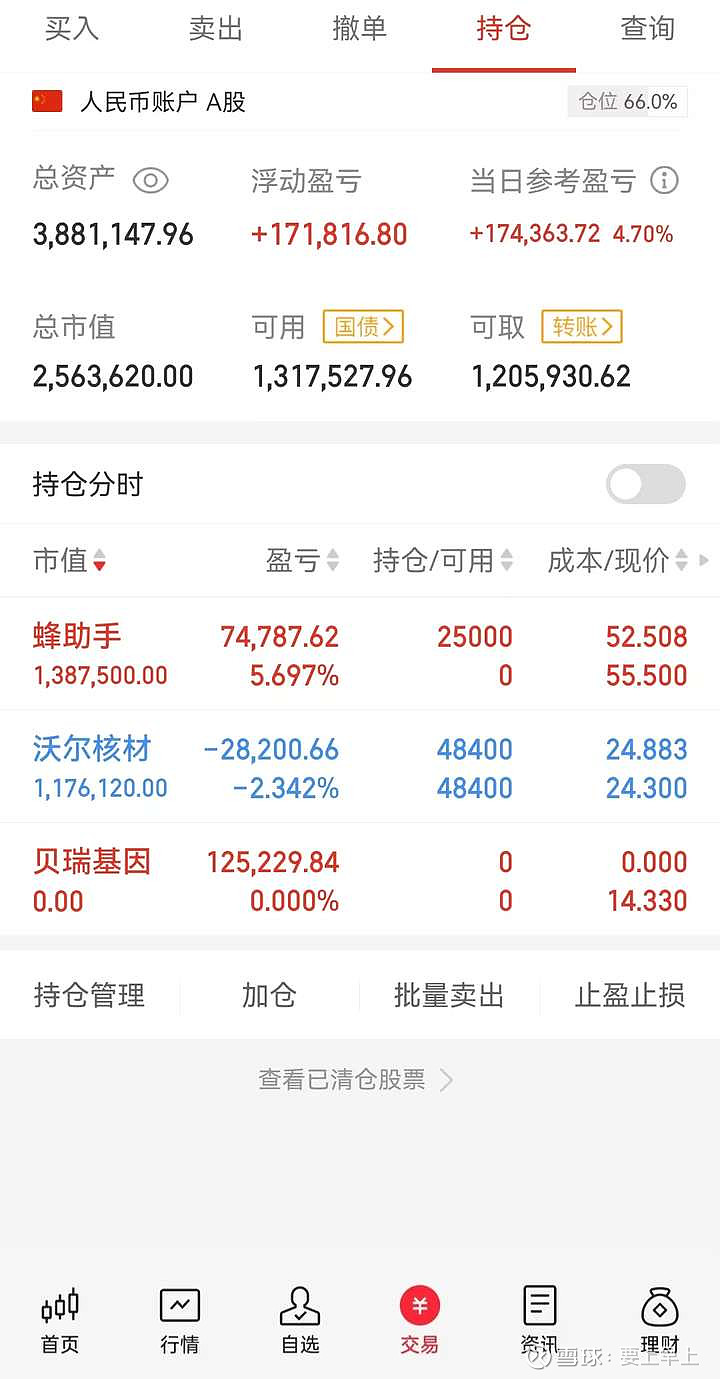720x1379 pixels.
Task: Switch to the 卖出 tab
Action: click(x=216, y=29)
